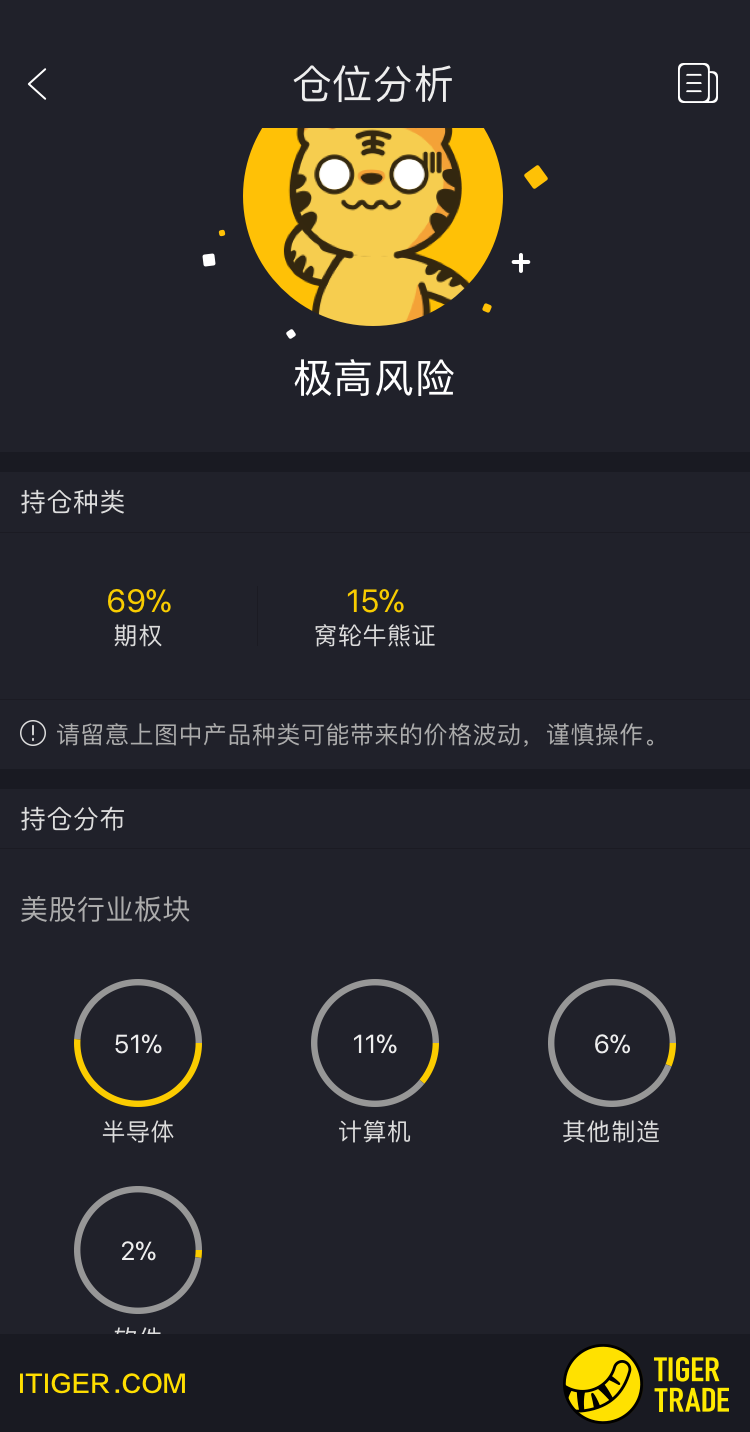This screenshot has width=750, height=1432.
Task: Go back from position analysis
Action: pyautogui.click(x=38, y=84)
